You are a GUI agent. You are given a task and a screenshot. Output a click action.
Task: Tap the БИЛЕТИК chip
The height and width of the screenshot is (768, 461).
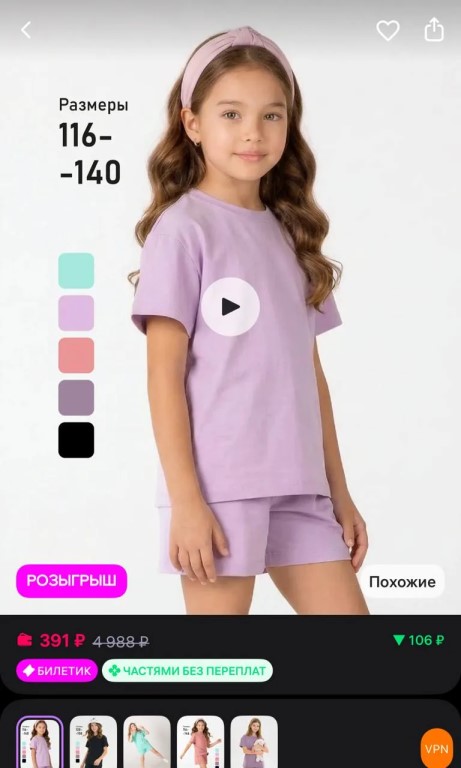click(57, 671)
